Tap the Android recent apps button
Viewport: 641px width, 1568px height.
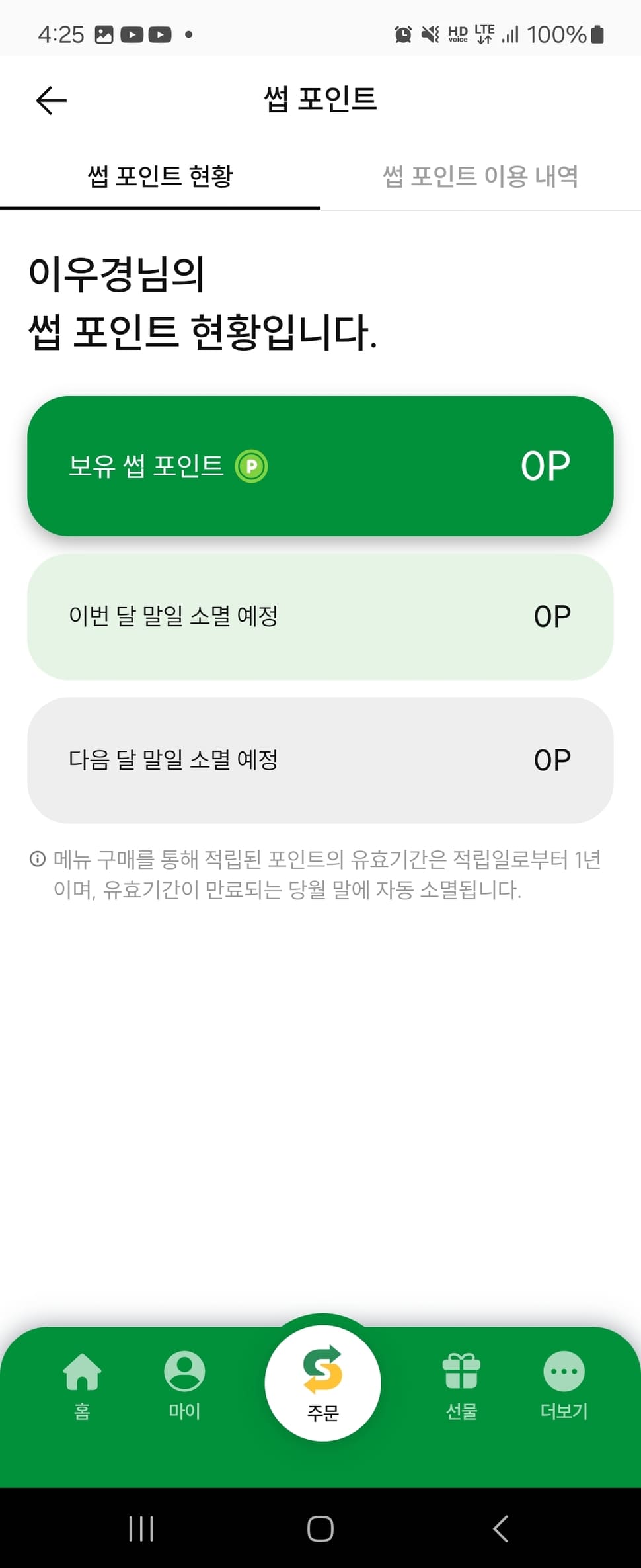click(141, 1528)
